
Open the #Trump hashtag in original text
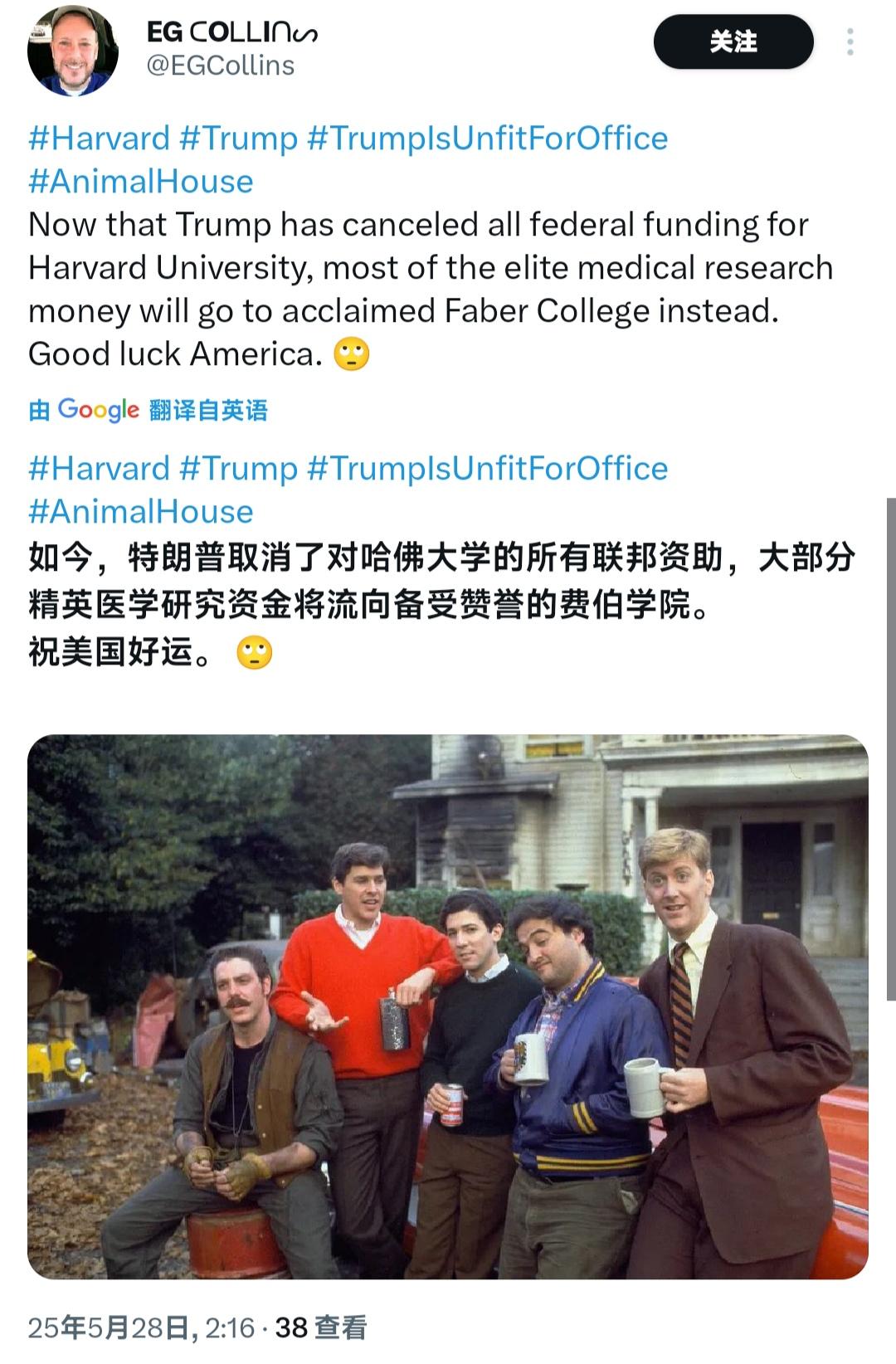tap(239, 138)
